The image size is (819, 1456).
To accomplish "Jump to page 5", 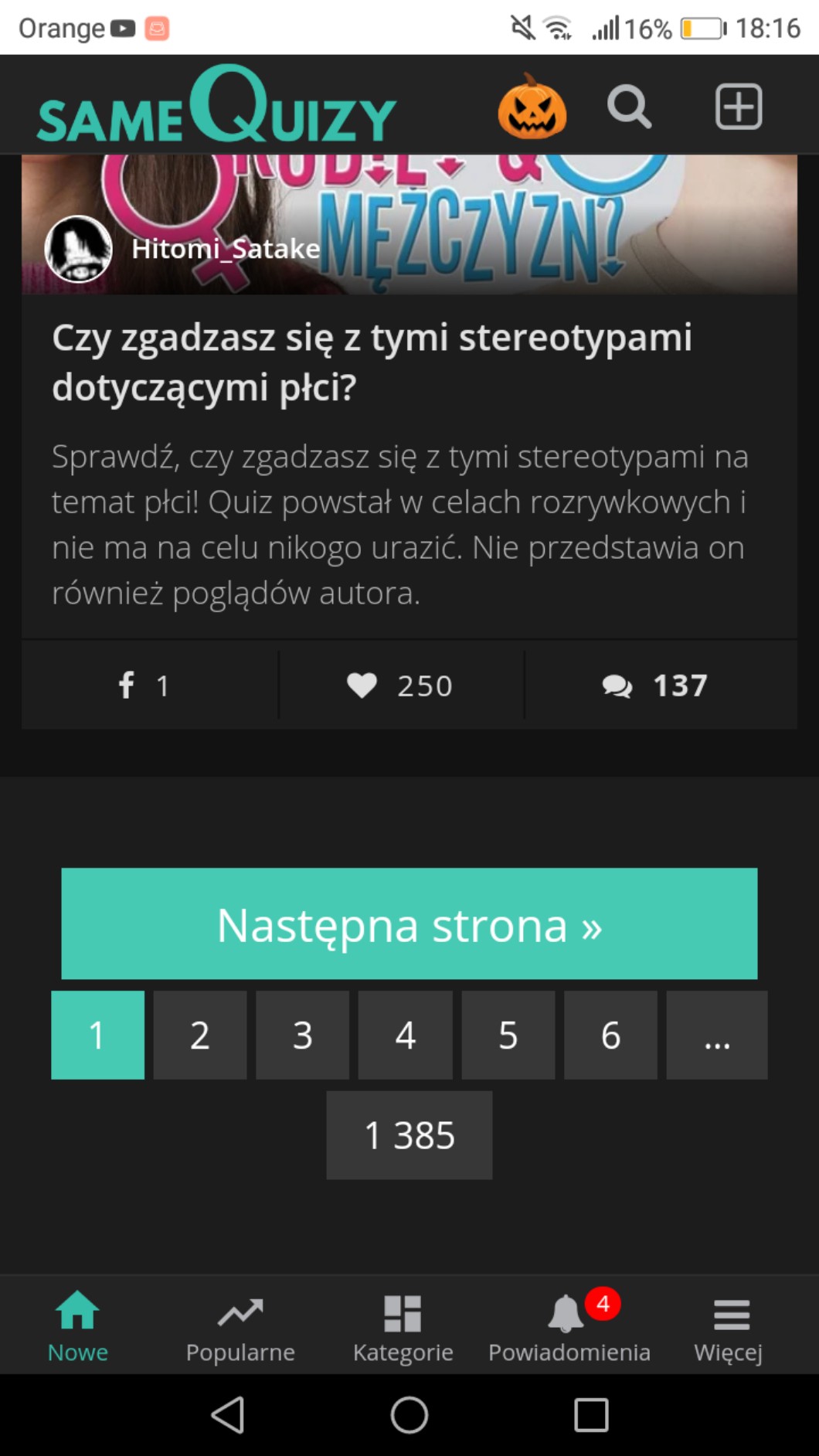I will pos(508,1035).
